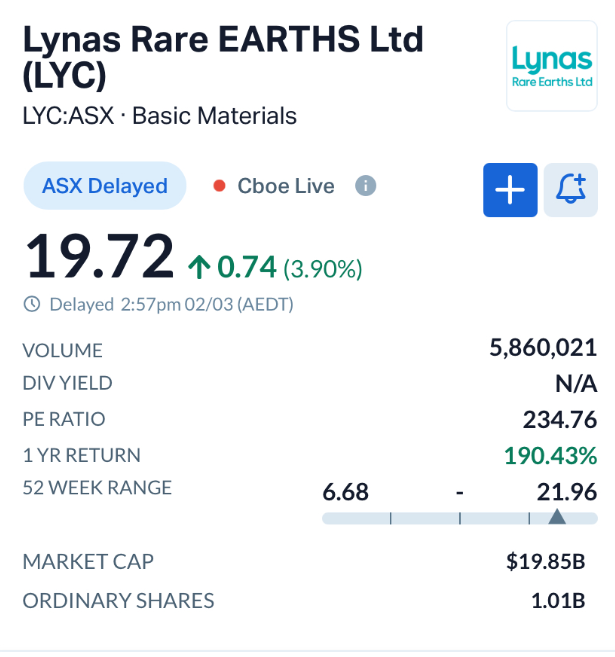This screenshot has height=657, width=615.
Task: Set a price alert with the bell
Action: pos(570,189)
